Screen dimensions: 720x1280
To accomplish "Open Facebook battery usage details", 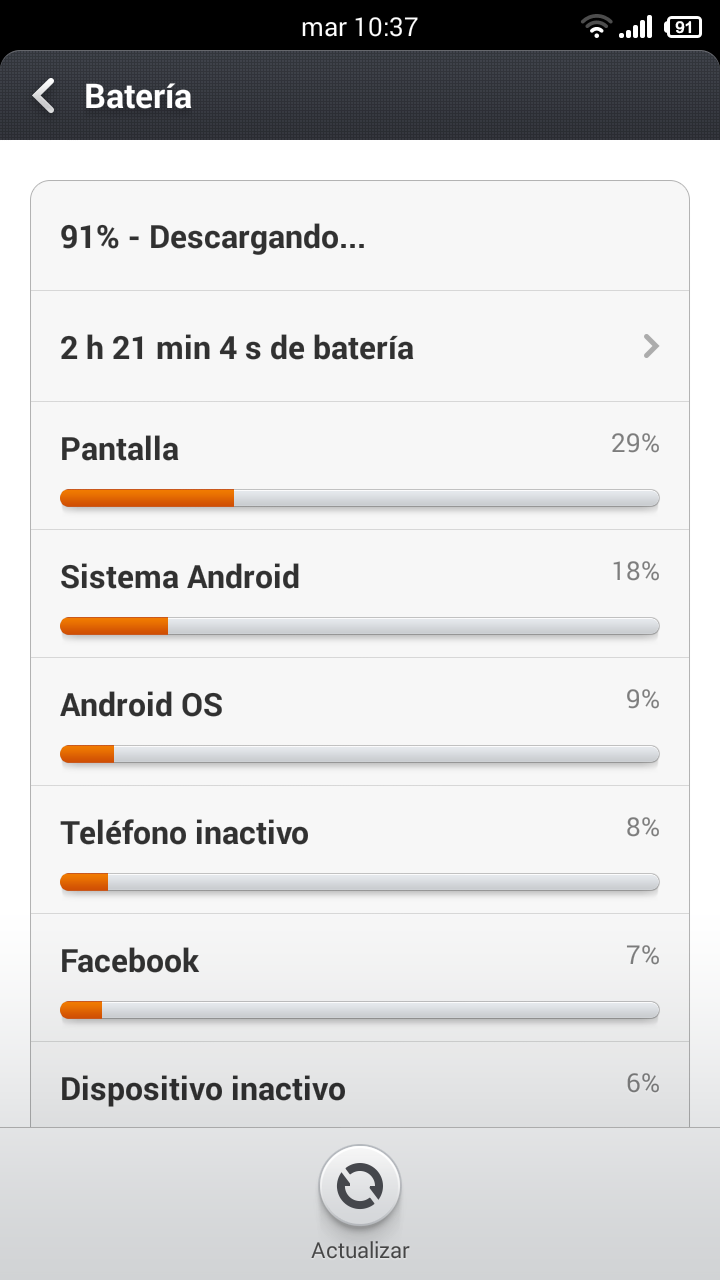I will click(360, 978).
